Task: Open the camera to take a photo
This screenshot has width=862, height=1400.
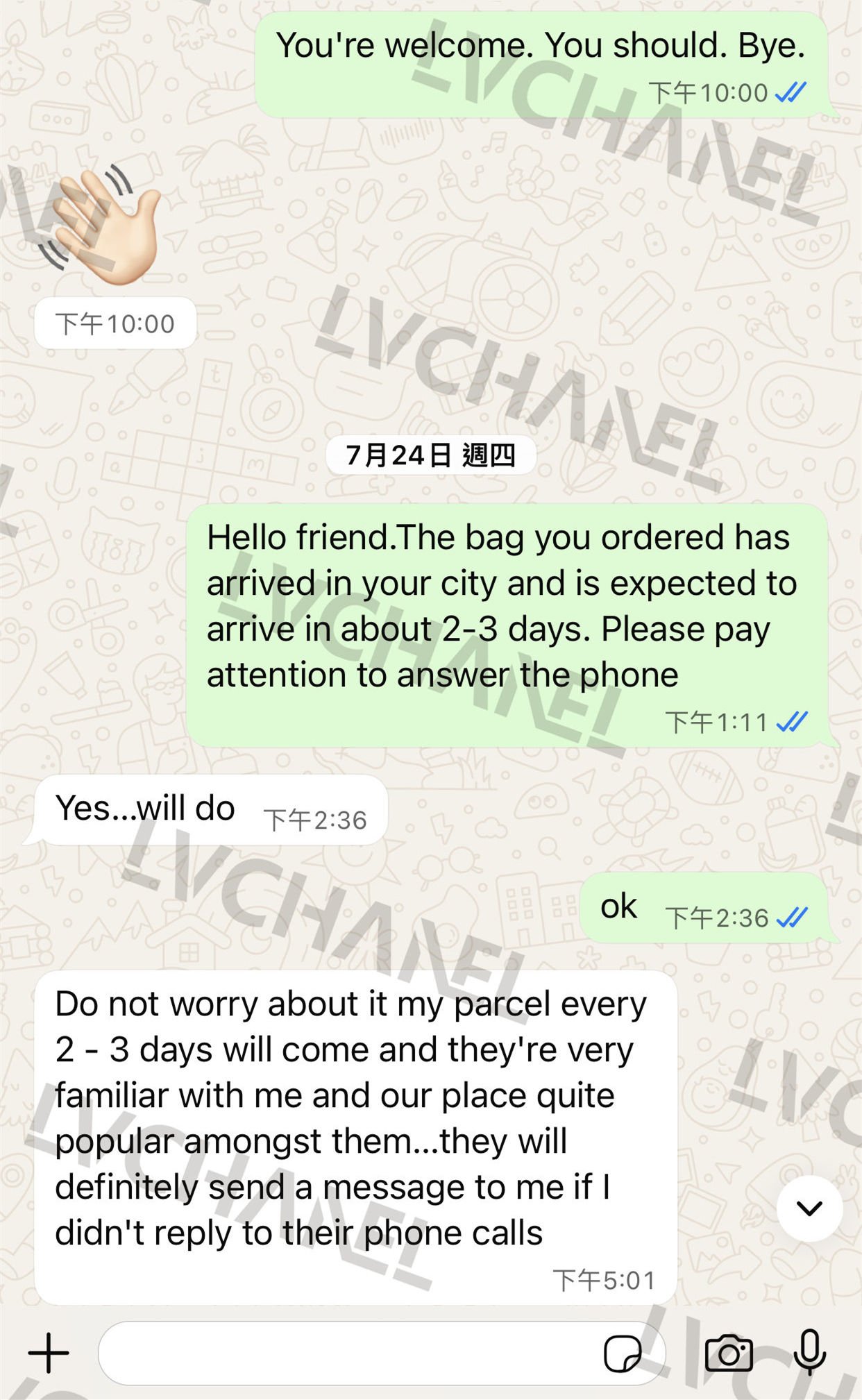Action: click(x=728, y=1353)
